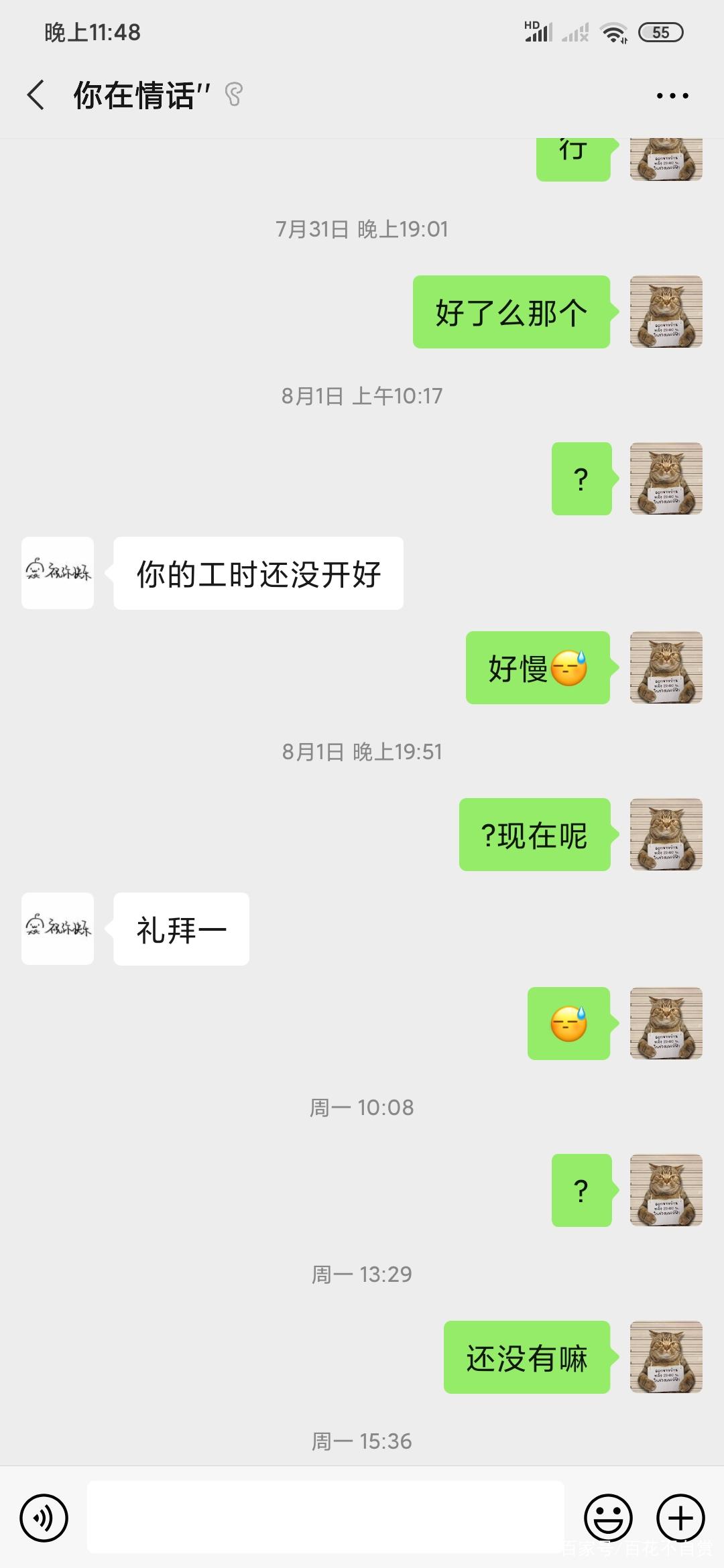The height and width of the screenshot is (1568, 724).
Task: Open the emoji sticker panel
Action: coord(608,1518)
